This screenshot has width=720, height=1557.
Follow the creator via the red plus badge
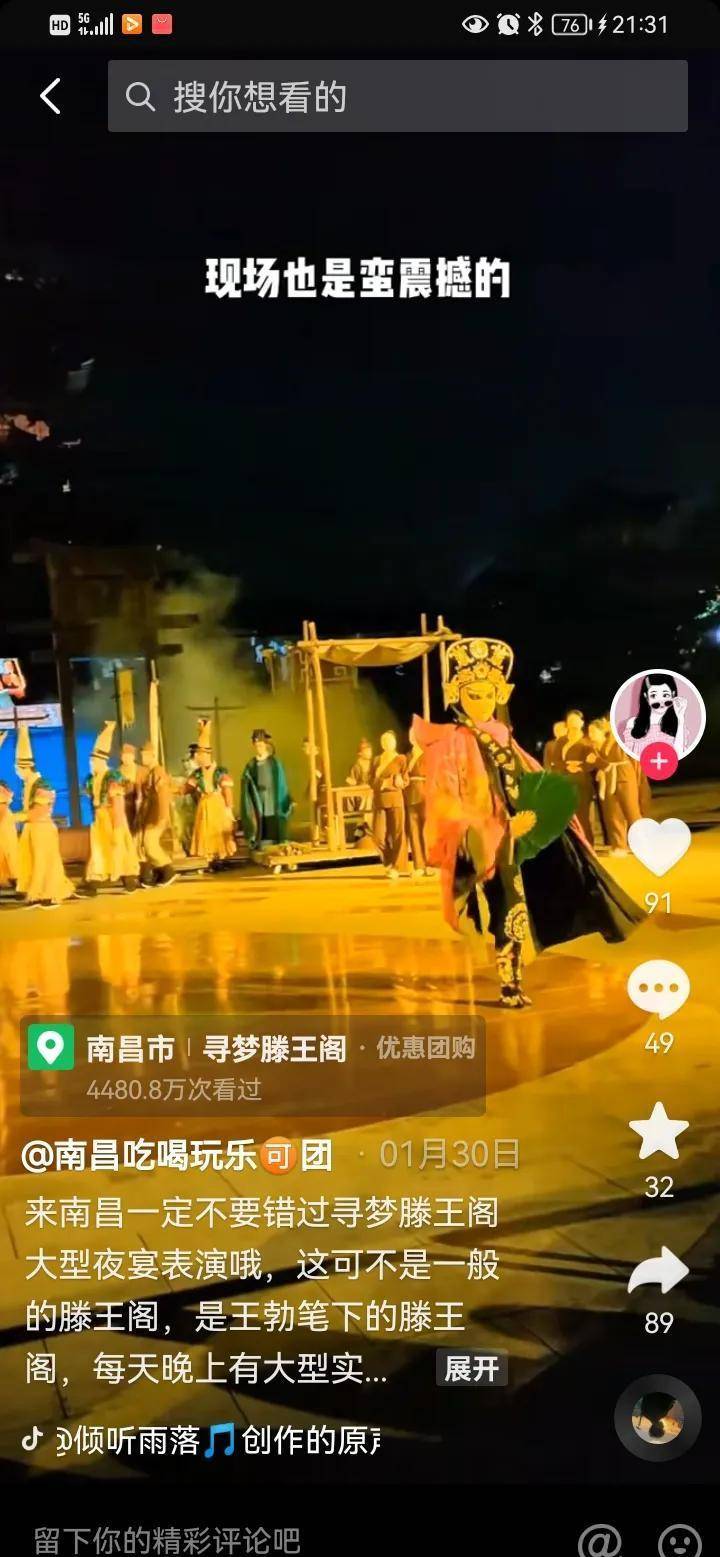coord(658,762)
